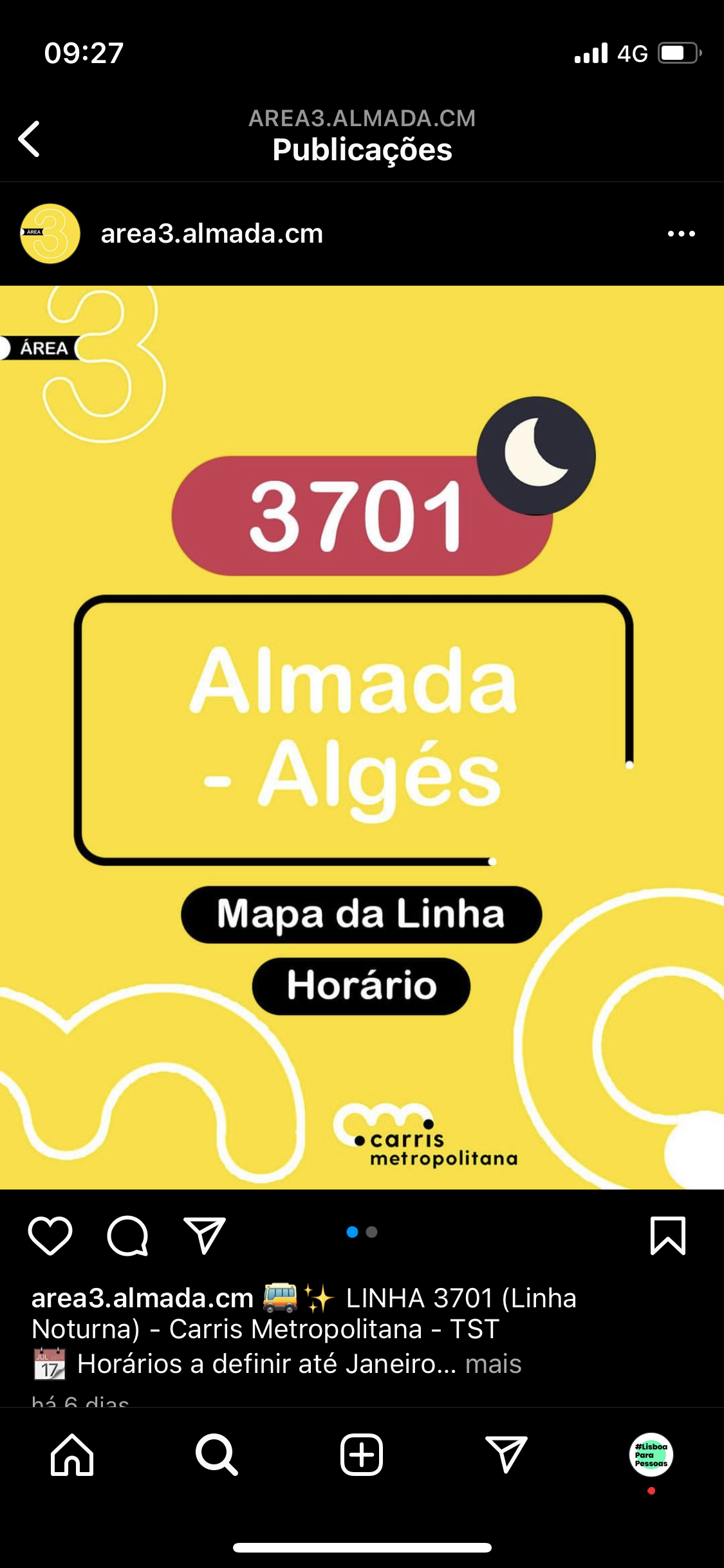Go to the Home tab
The width and height of the screenshot is (724, 1568).
tap(72, 1455)
